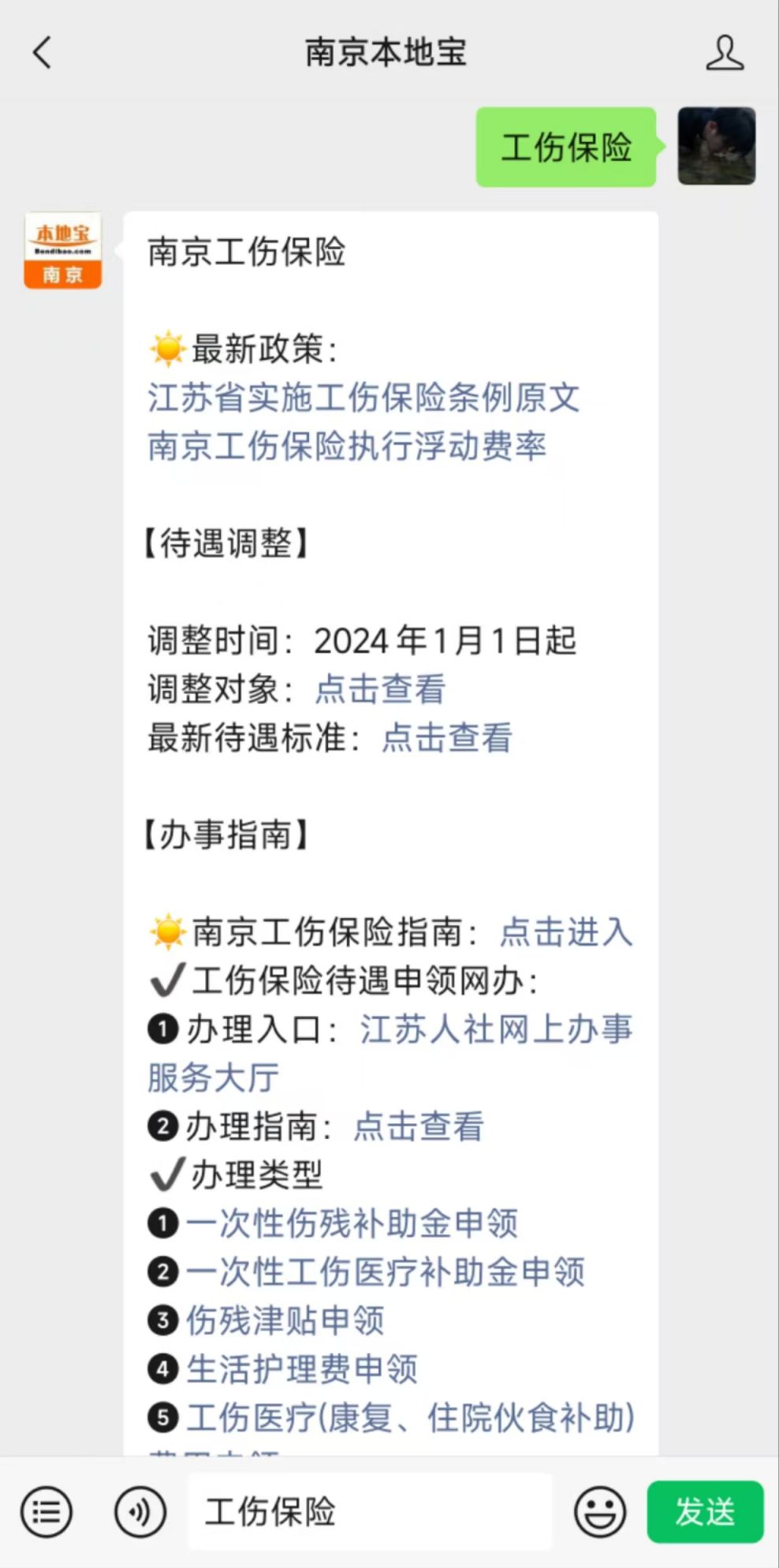Tap the 南京本地宝 avatar
Screen dimensions: 779x1568
coord(62,251)
